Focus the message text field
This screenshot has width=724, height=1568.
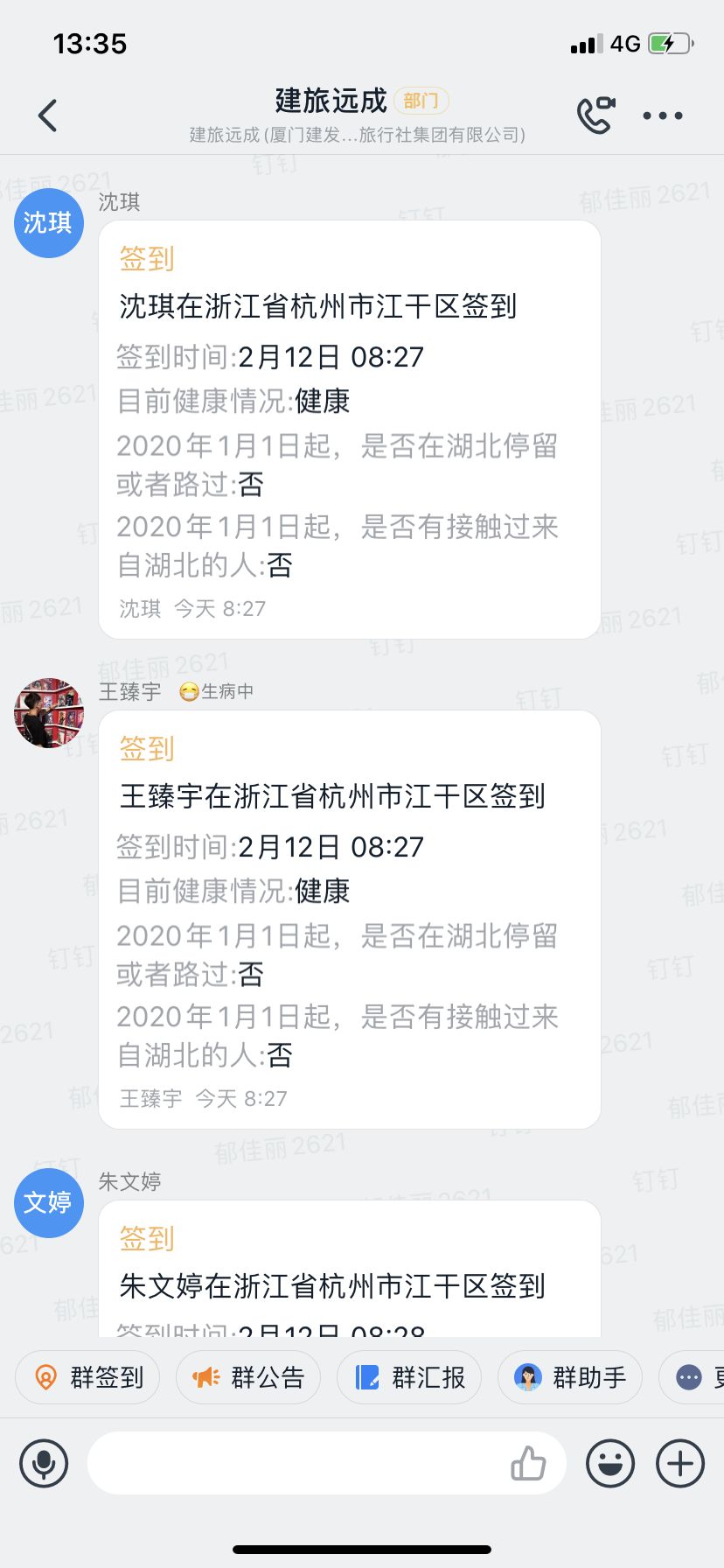coord(297,1463)
